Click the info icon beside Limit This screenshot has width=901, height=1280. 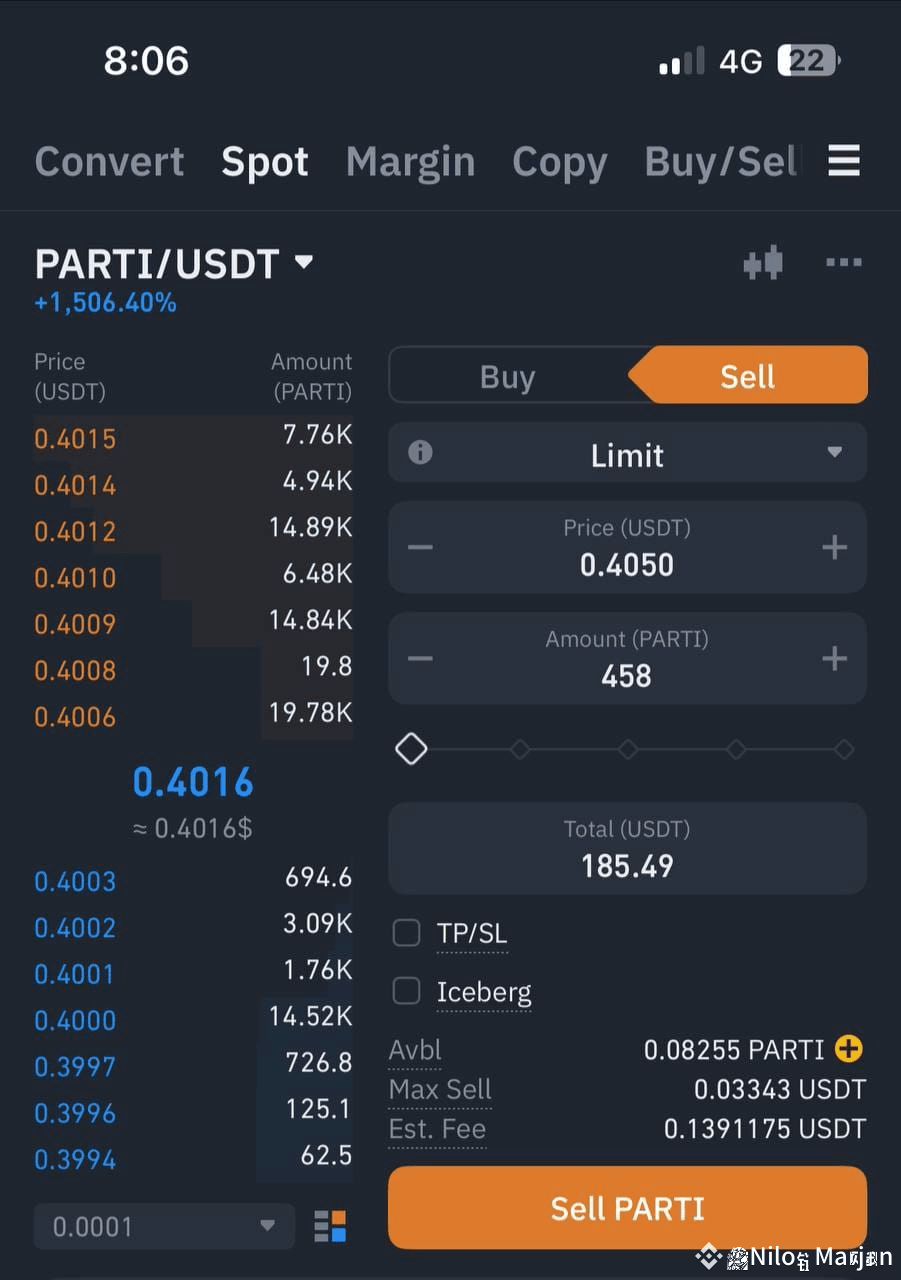coord(421,452)
